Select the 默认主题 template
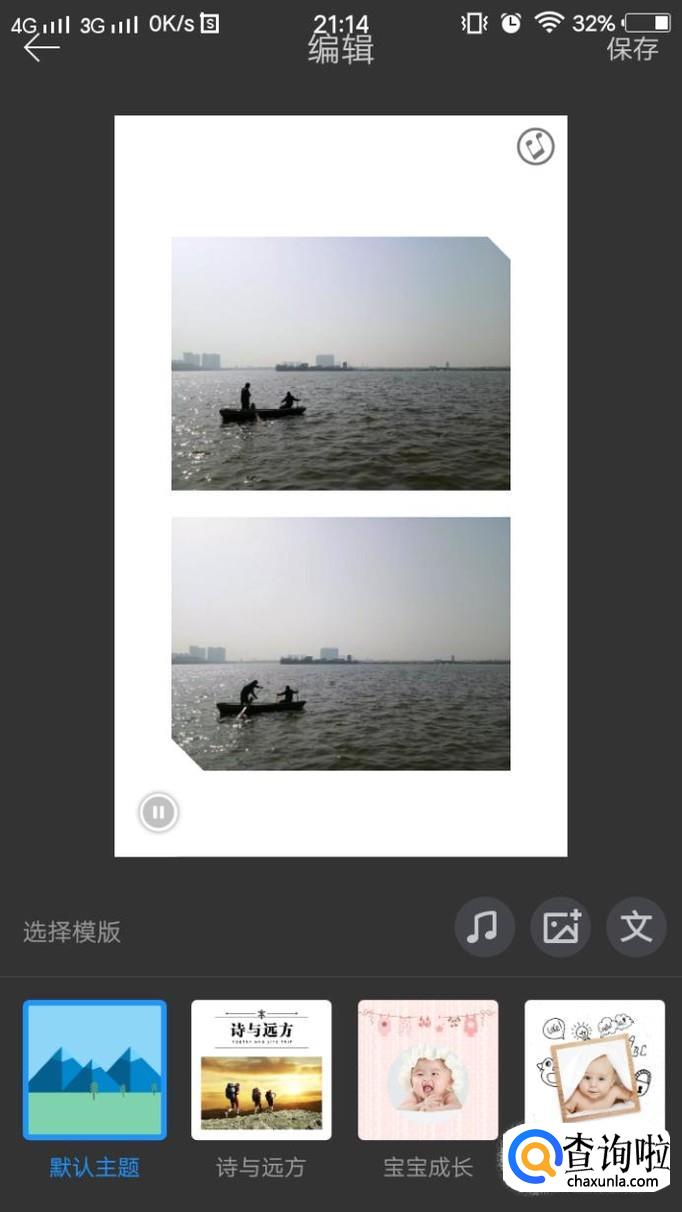The width and height of the screenshot is (682, 1212). (x=95, y=1070)
